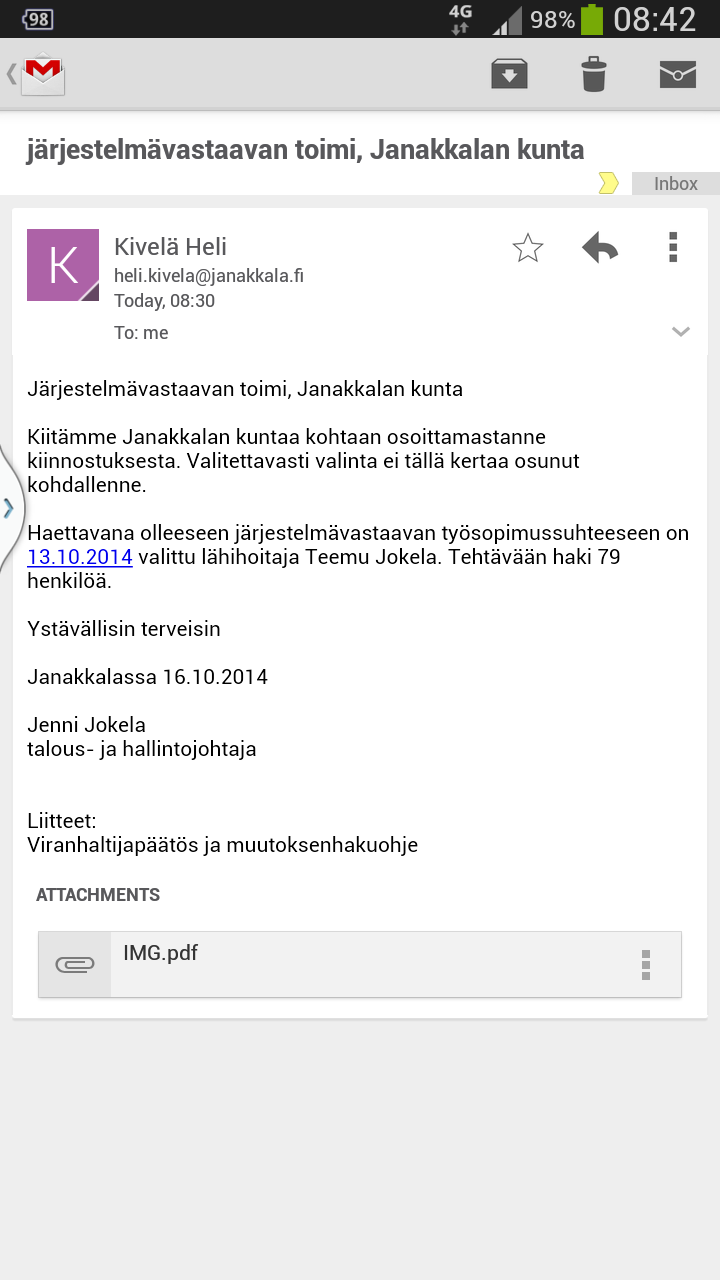
Task: Go back via the Gmail icon
Action: (40, 74)
